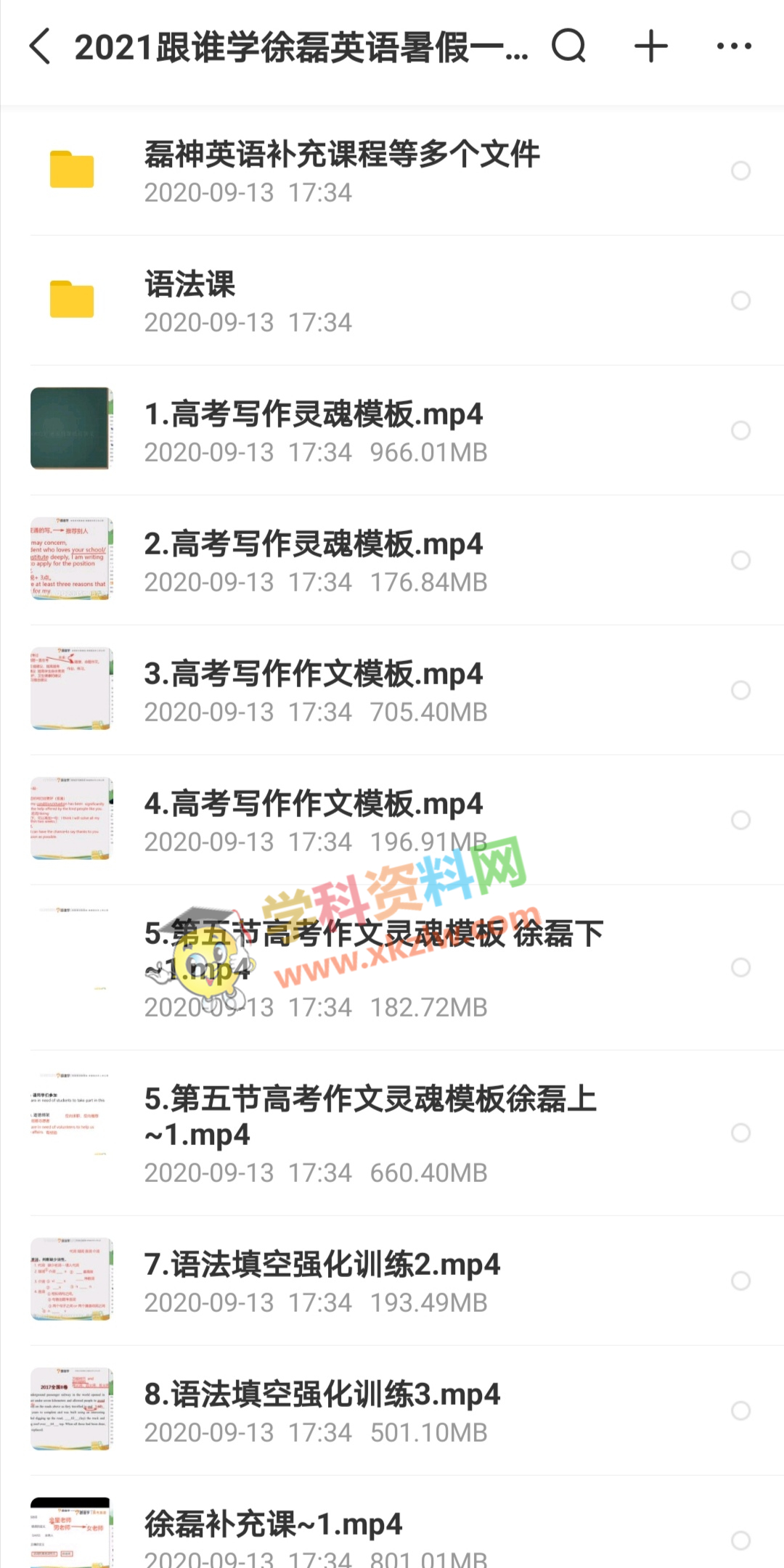The image size is (784, 1568).
Task: Select 1.高考写作灵魂模板.mp4 via its circle
Action: pyautogui.click(x=740, y=430)
